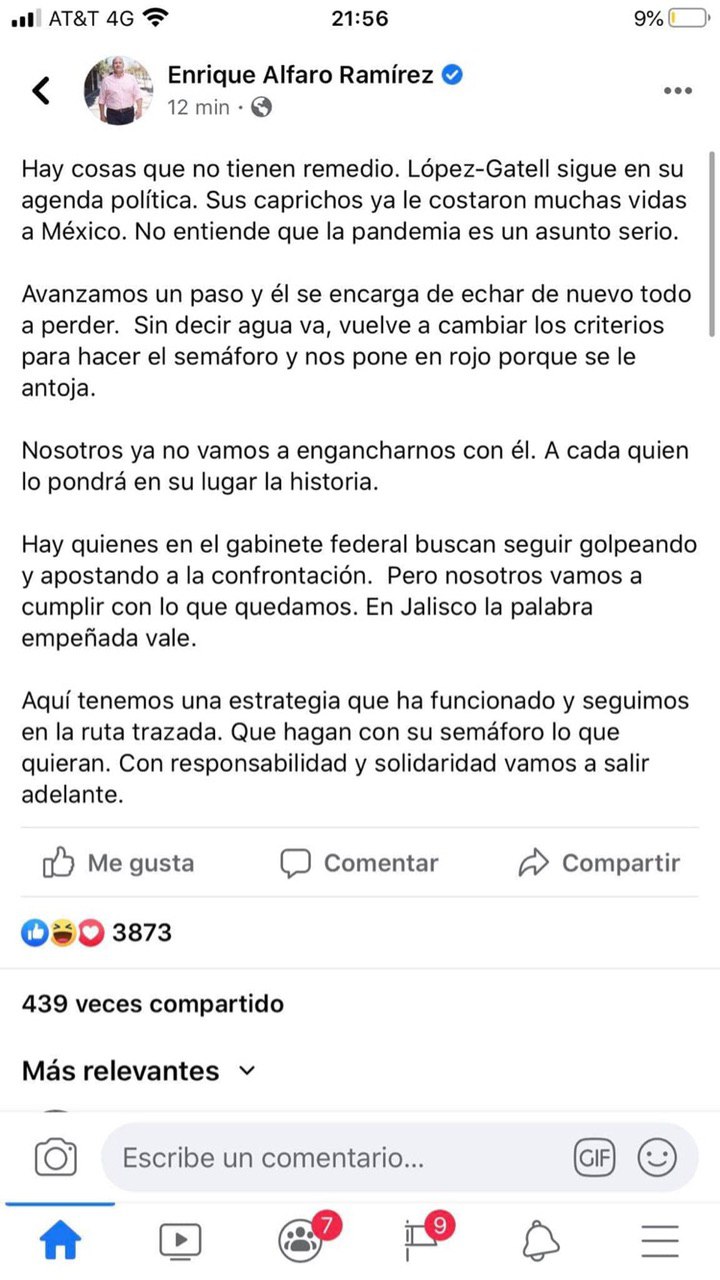The image size is (720, 1280).
Task: Focus the Escribe un comentario field
Action: 330,1158
